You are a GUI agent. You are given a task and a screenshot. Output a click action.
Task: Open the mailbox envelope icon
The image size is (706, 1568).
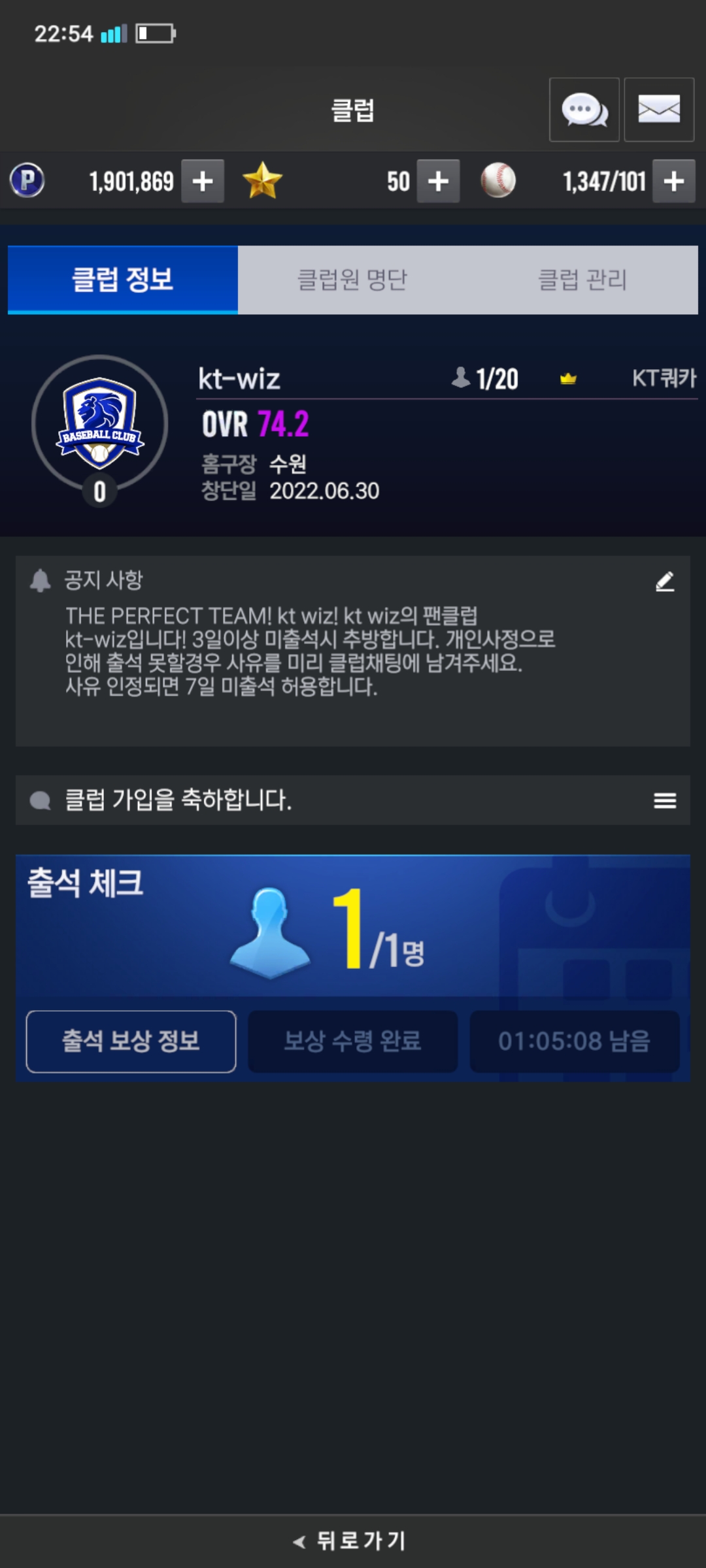(658, 110)
